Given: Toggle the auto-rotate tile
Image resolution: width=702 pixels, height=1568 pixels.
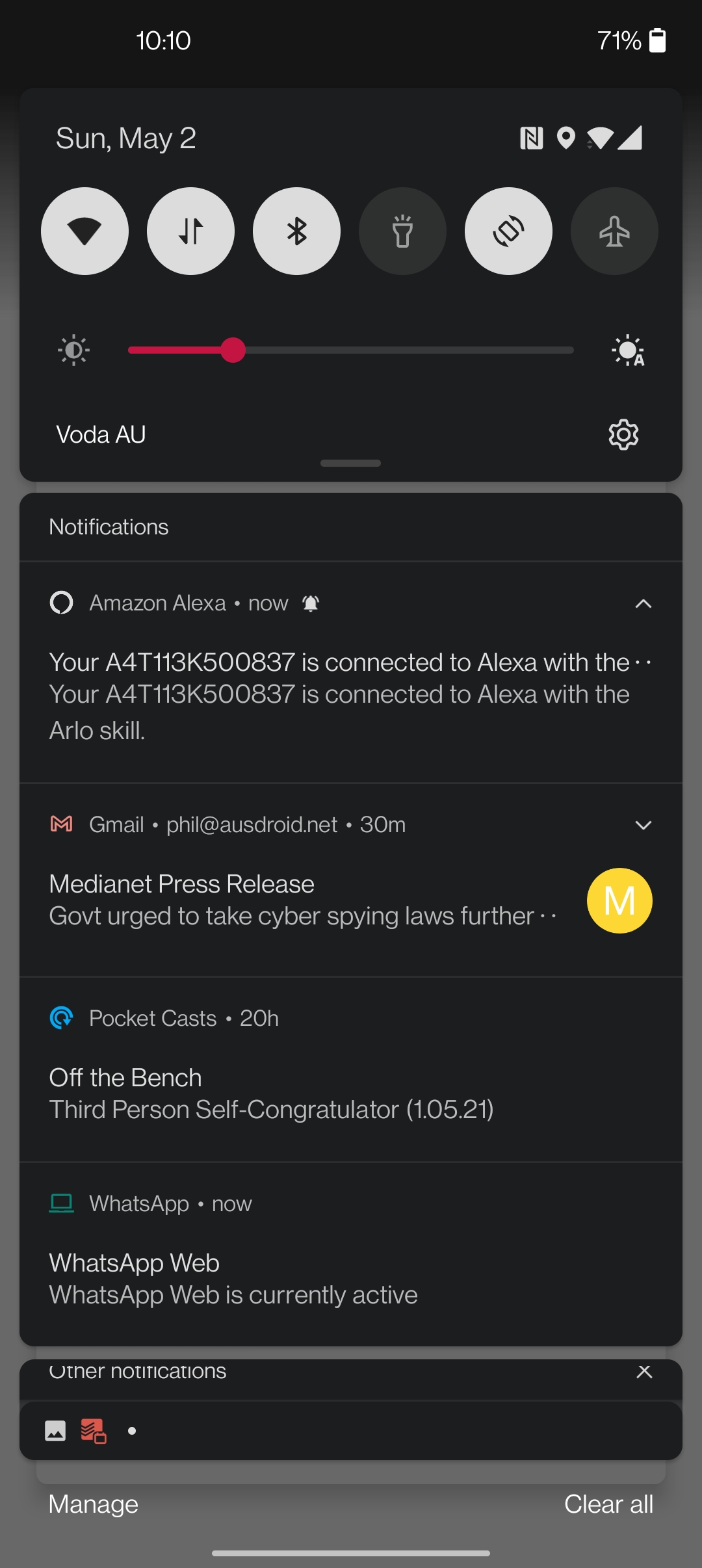Looking at the screenshot, I should [508, 231].
